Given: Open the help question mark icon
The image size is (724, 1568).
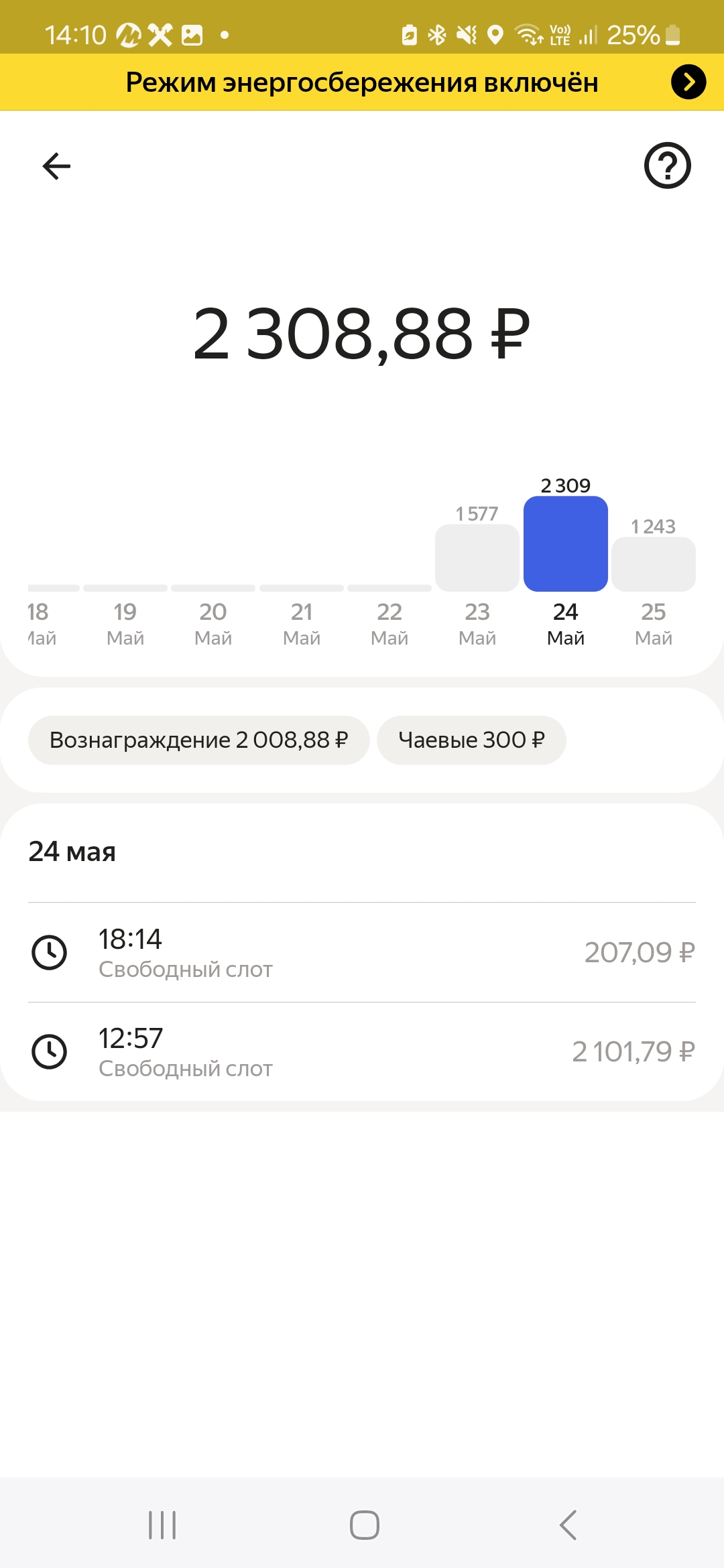Looking at the screenshot, I should (x=667, y=166).
